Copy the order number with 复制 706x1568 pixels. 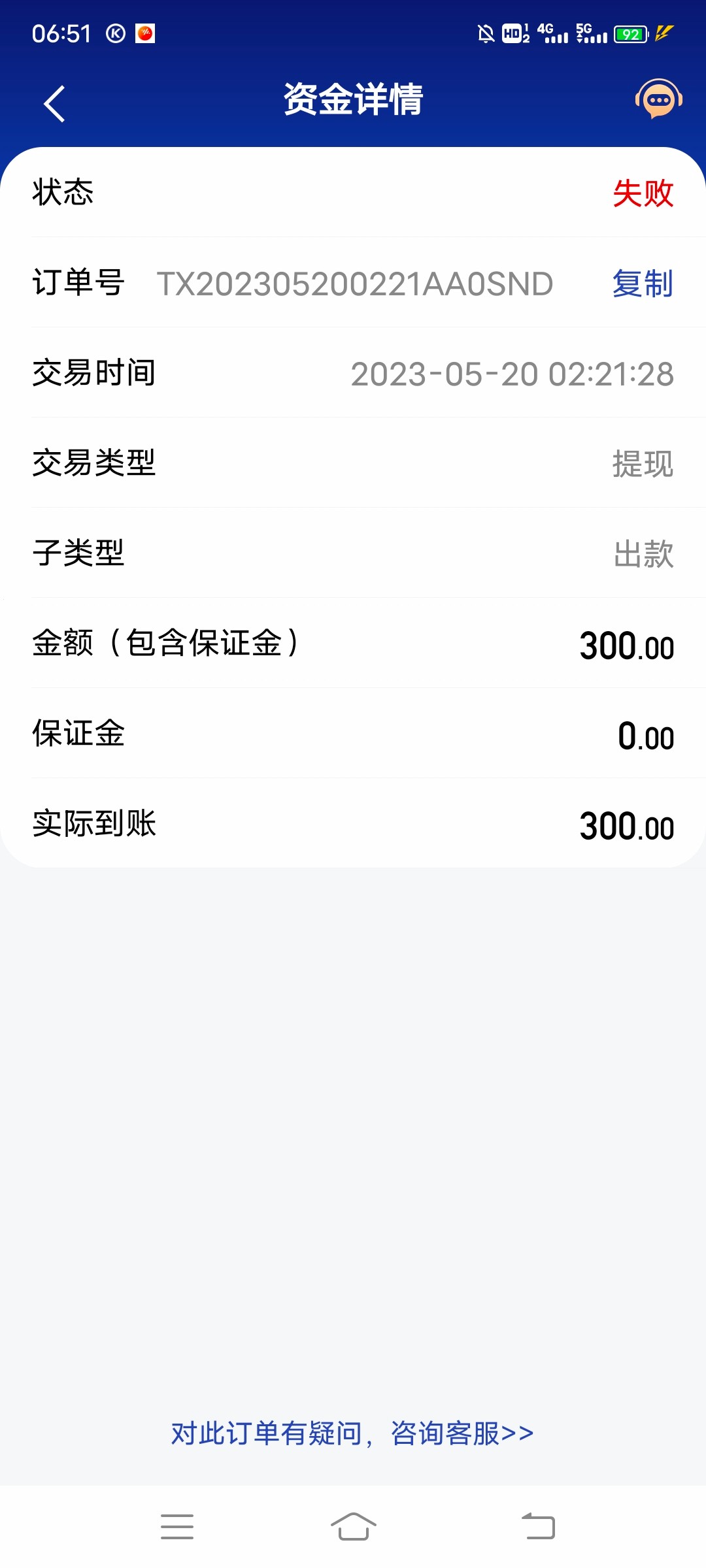[x=643, y=284]
